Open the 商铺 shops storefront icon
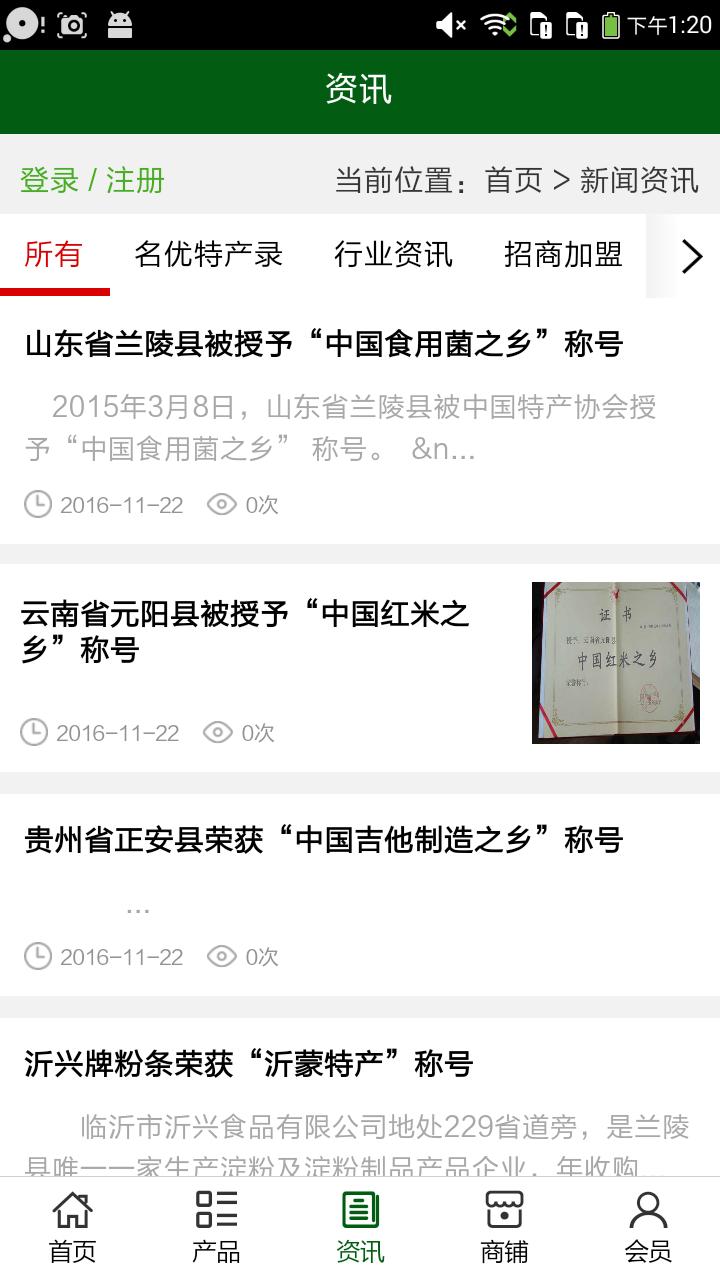 [x=503, y=1210]
